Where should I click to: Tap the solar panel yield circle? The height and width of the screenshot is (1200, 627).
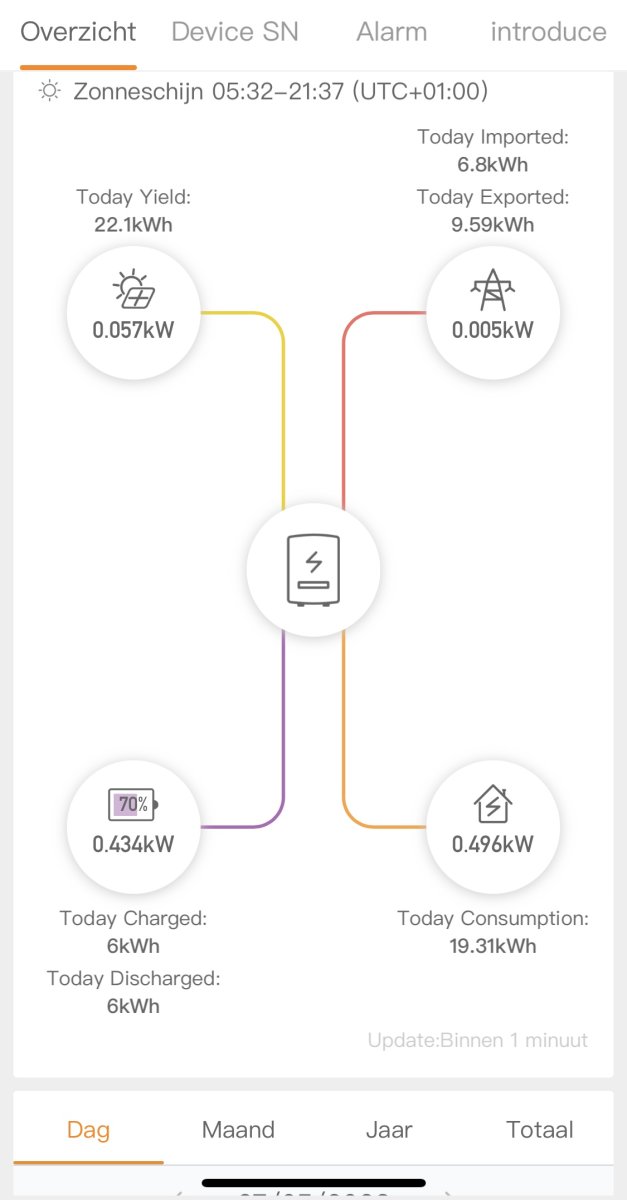pyautogui.click(x=133, y=313)
